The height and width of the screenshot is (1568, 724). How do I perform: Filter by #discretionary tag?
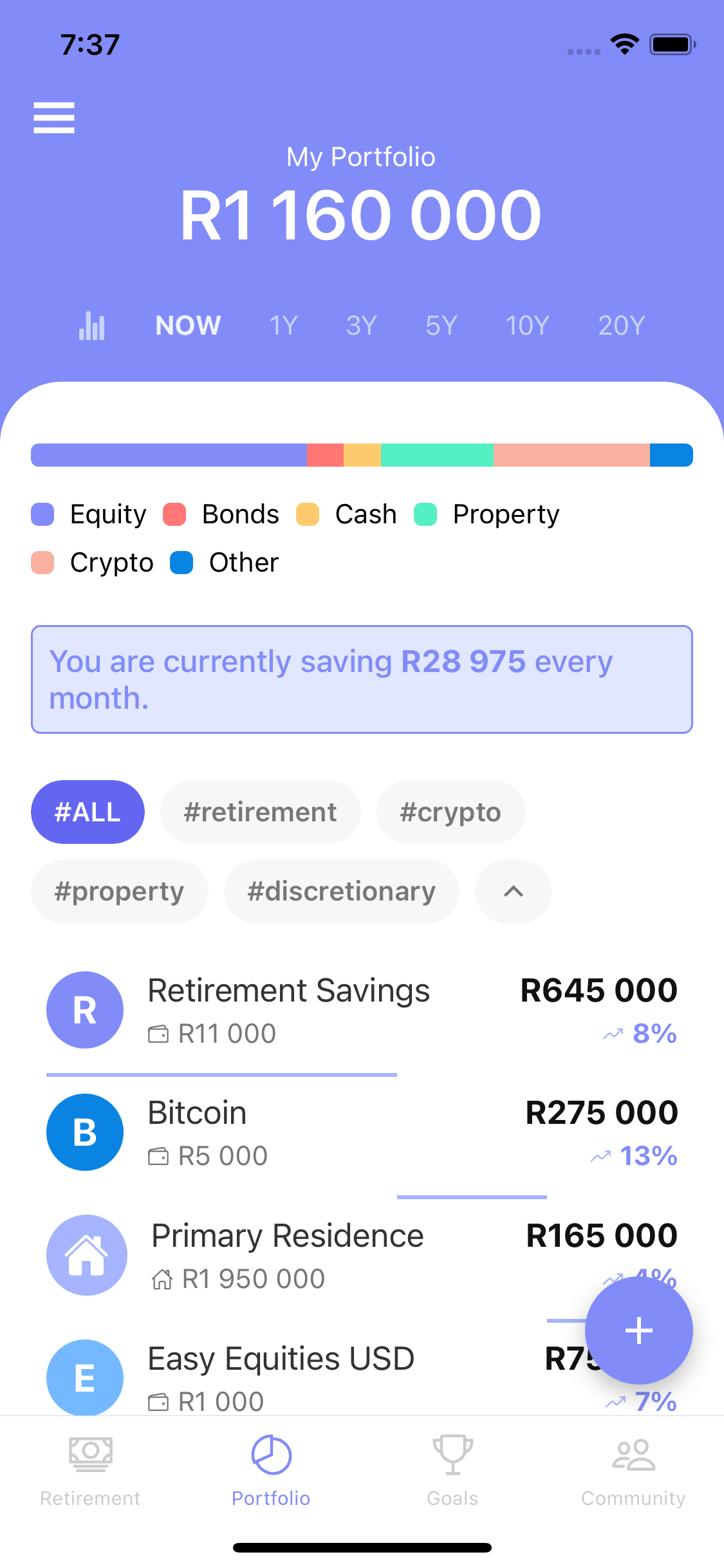pos(342,891)
